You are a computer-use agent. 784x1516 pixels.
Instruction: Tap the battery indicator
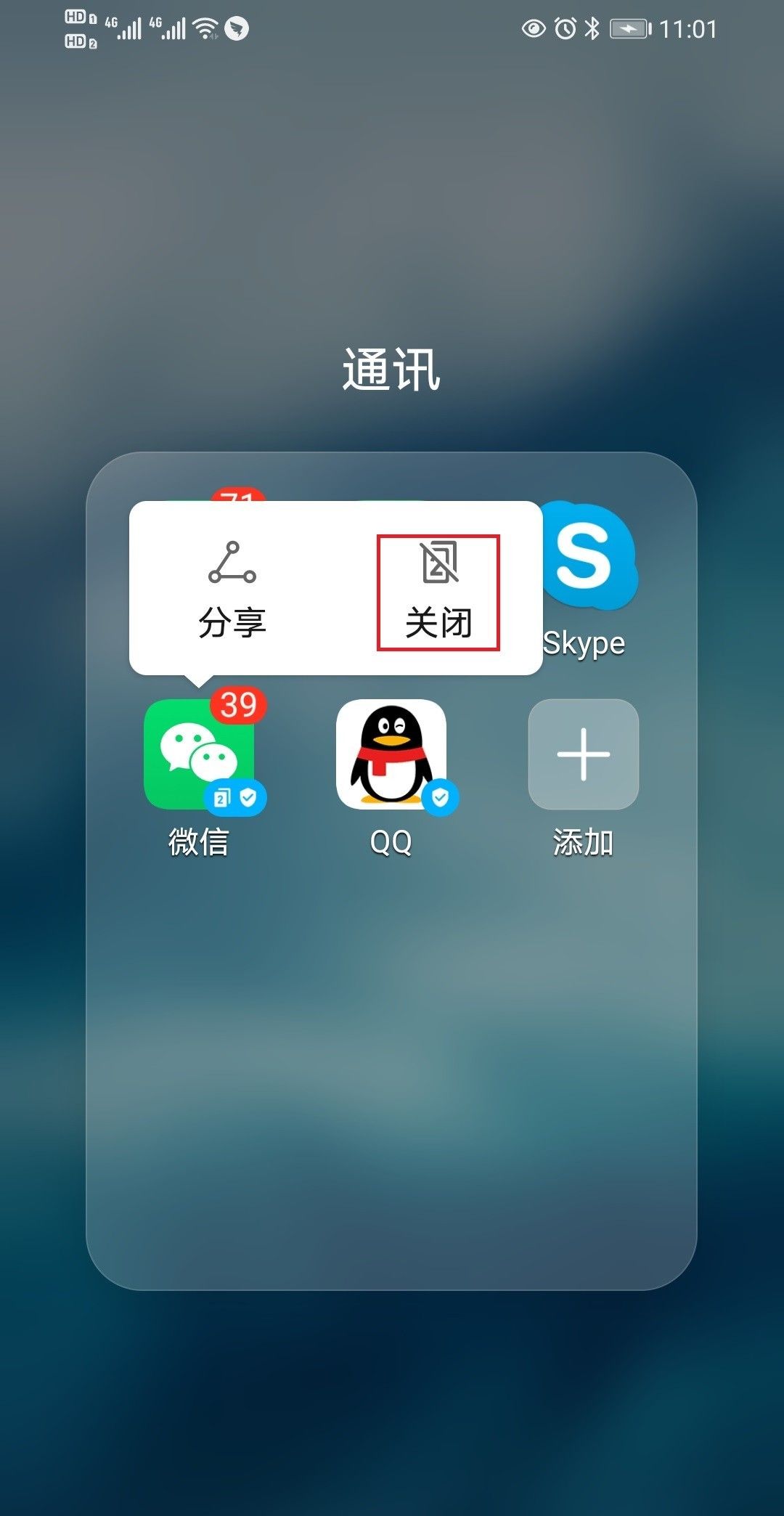[x=627, y=26]
